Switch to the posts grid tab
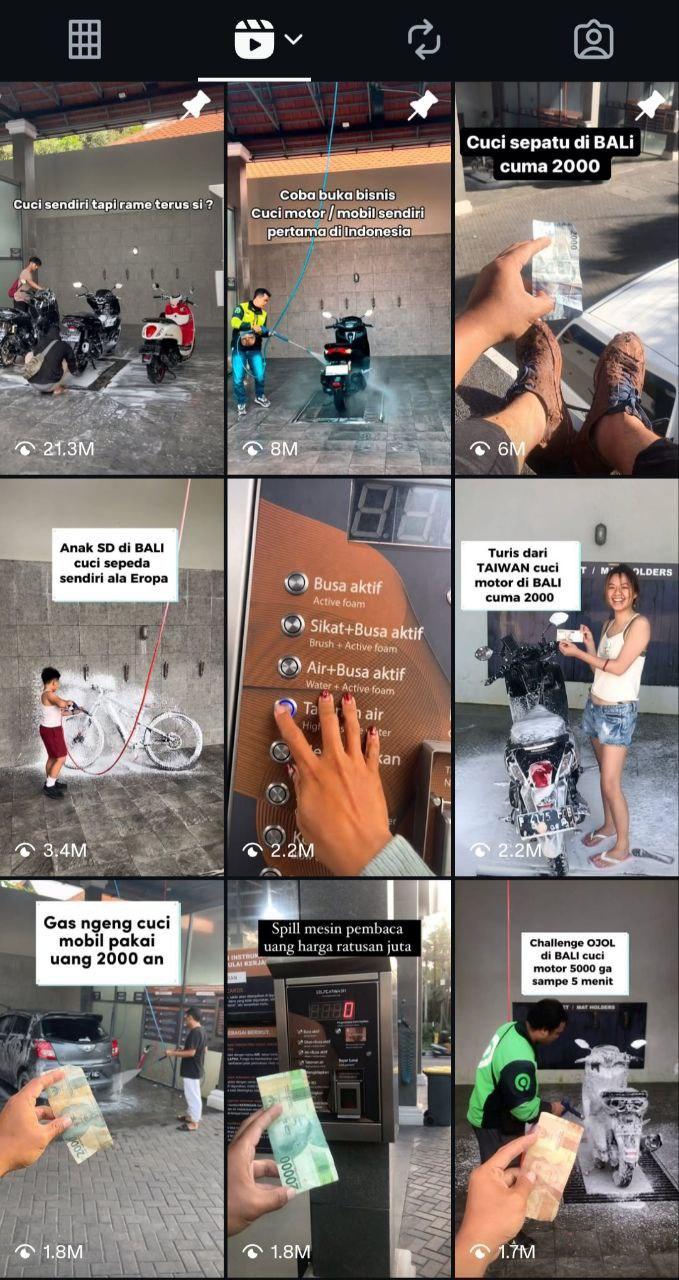The image size is (679, 1280). [85, 39]
